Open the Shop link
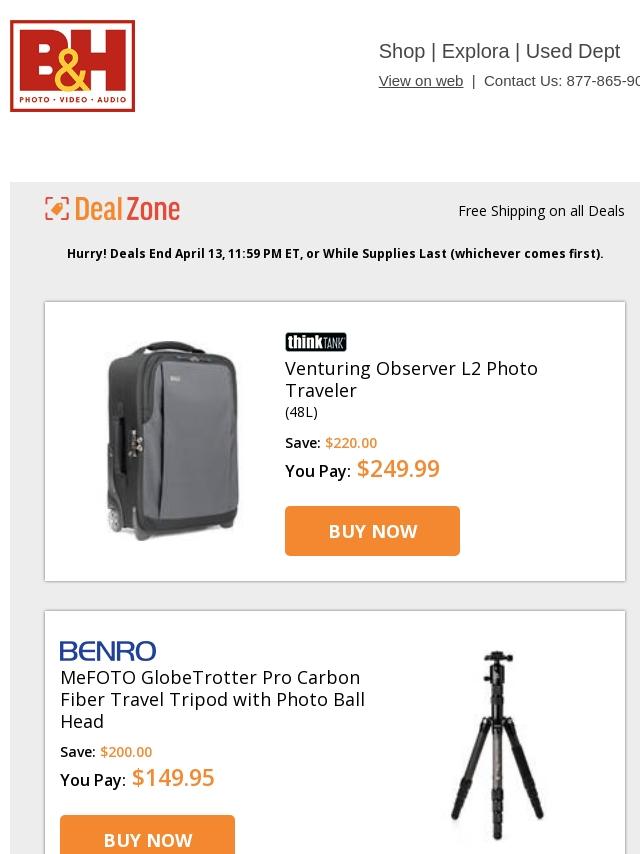This screenshot has width=640, height=854. 401,51
